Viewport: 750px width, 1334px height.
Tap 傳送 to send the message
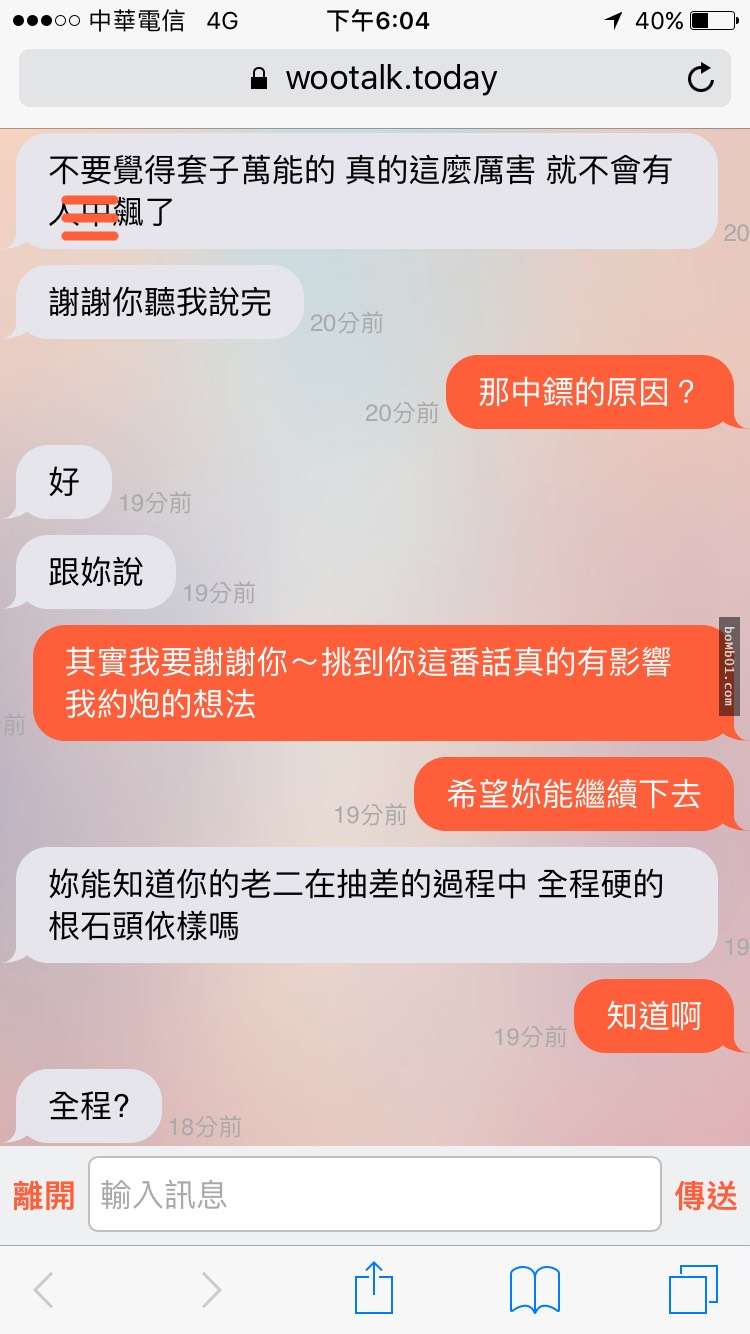(706, 1195)
